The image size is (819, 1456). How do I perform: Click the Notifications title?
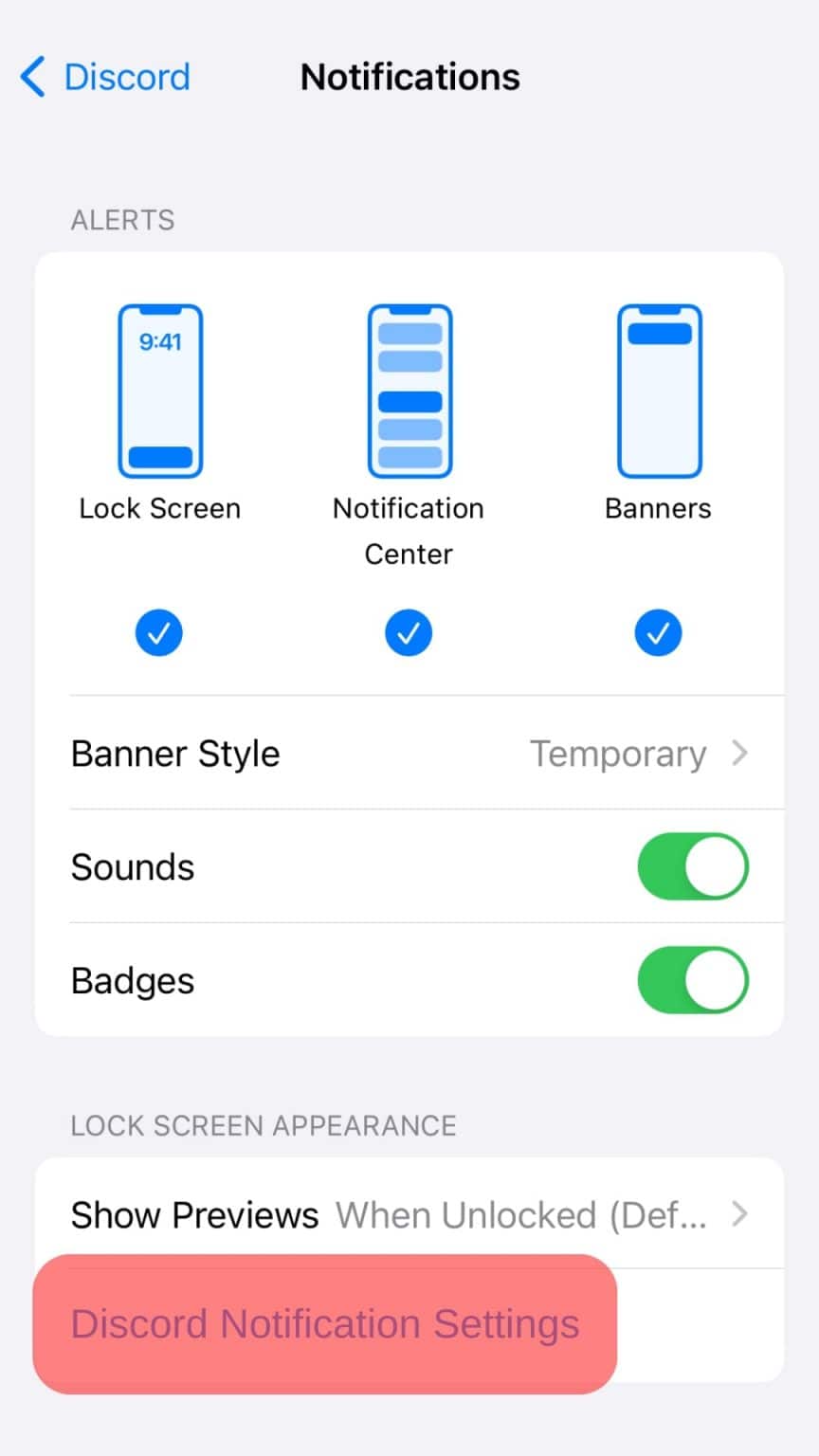click(409, 77)
